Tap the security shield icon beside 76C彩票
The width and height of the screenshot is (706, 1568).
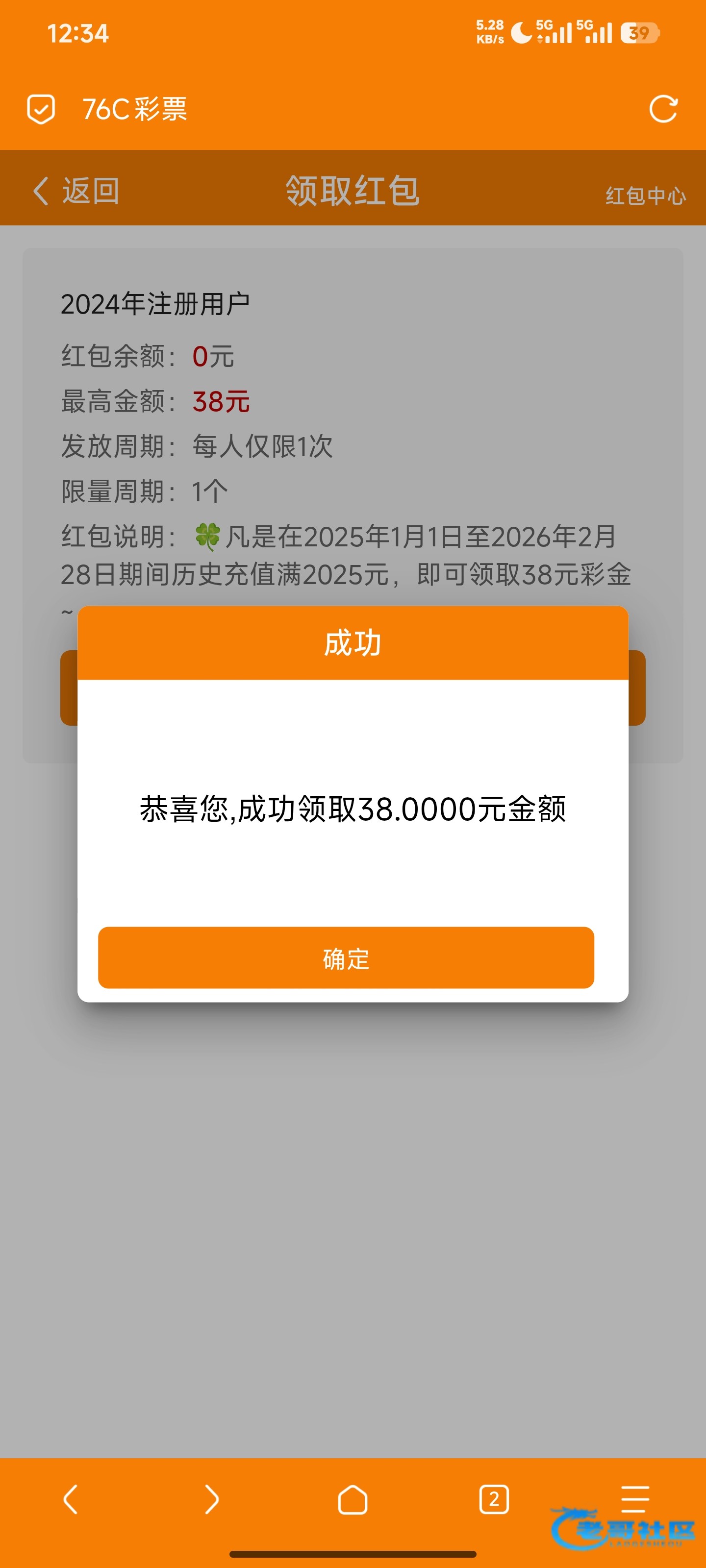coord(41,109)
